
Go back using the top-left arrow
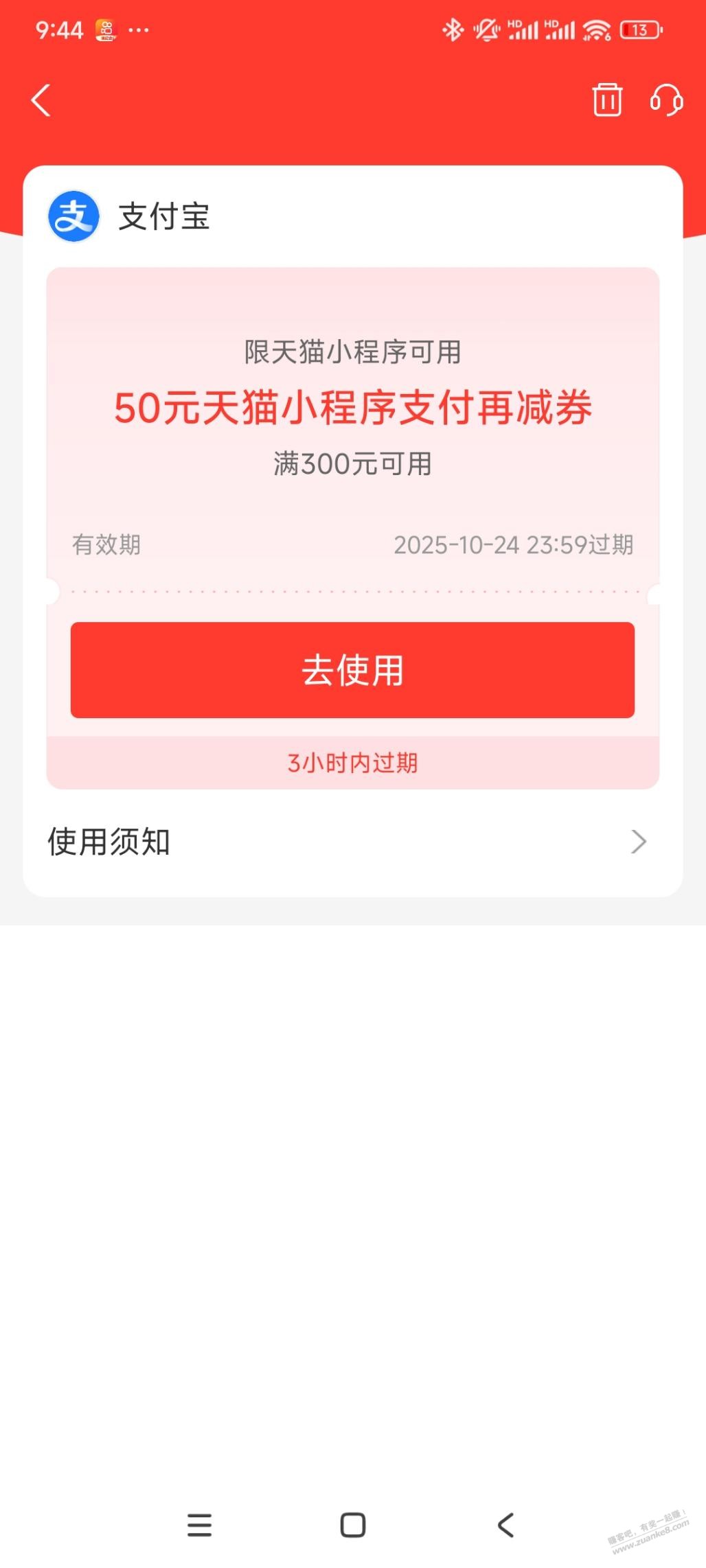coord(41,101)
